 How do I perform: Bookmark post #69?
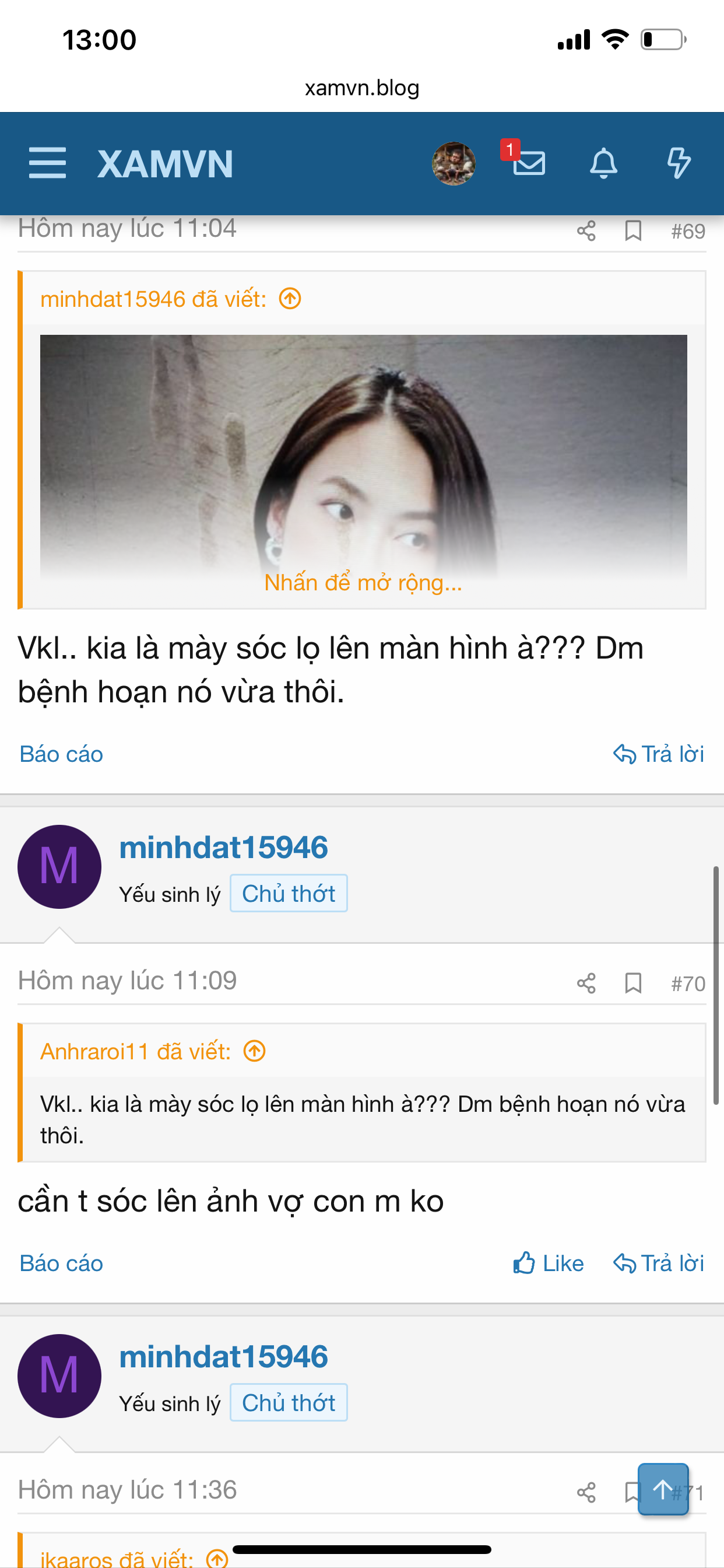coord(632,232)
